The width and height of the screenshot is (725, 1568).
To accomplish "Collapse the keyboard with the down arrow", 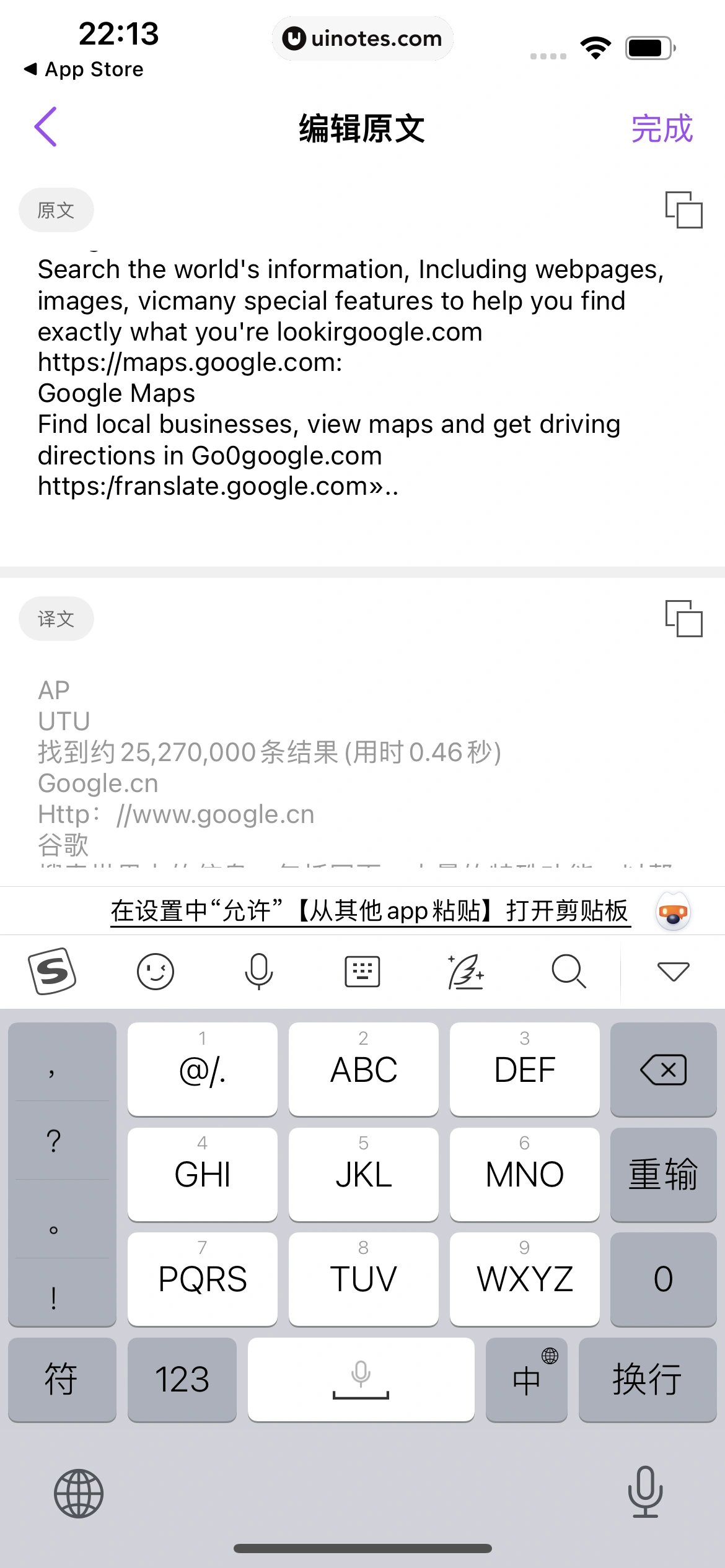I will [x=673, y=971].
